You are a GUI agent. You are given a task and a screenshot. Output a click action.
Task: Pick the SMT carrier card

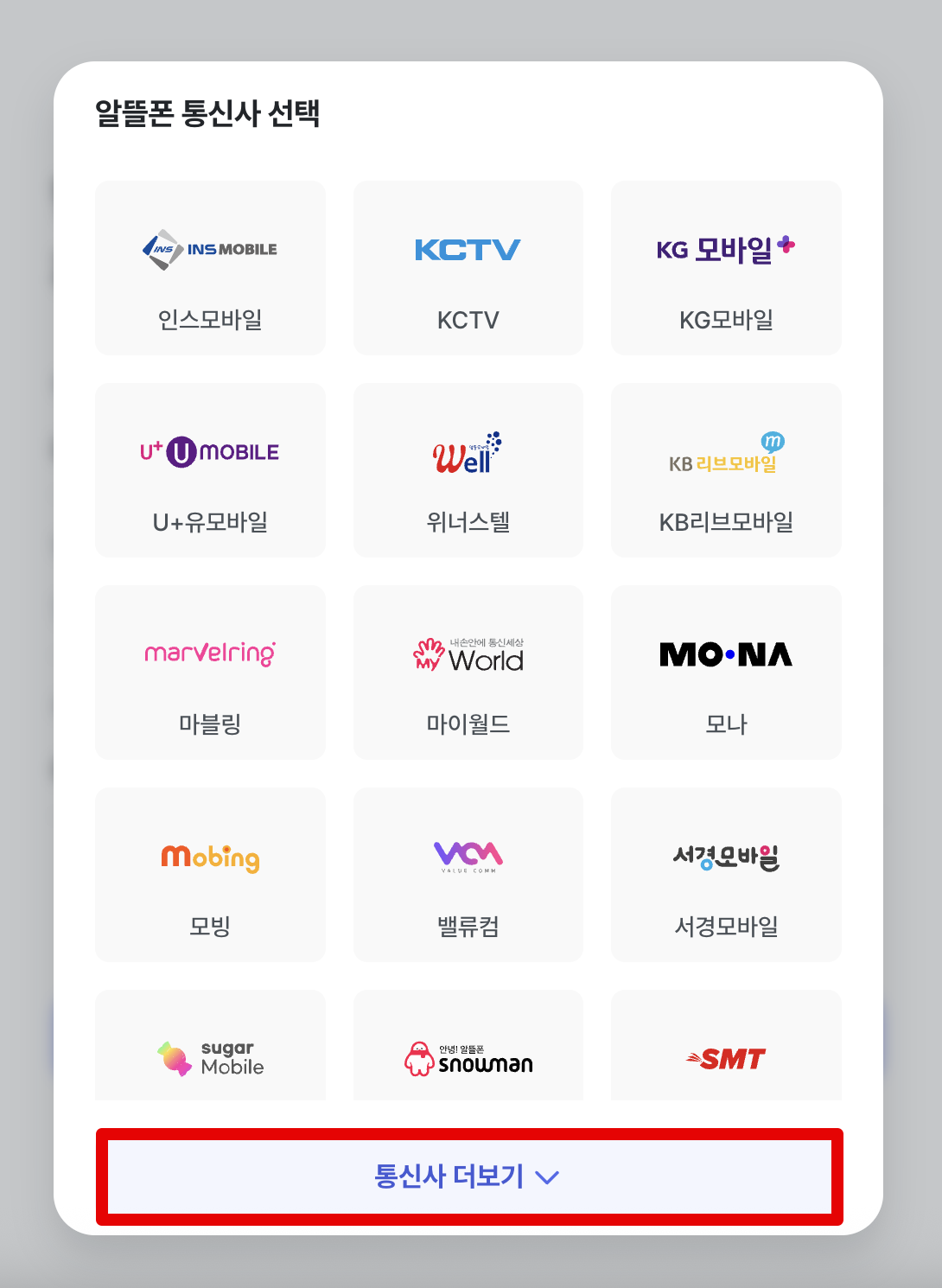pos(725,1056)
